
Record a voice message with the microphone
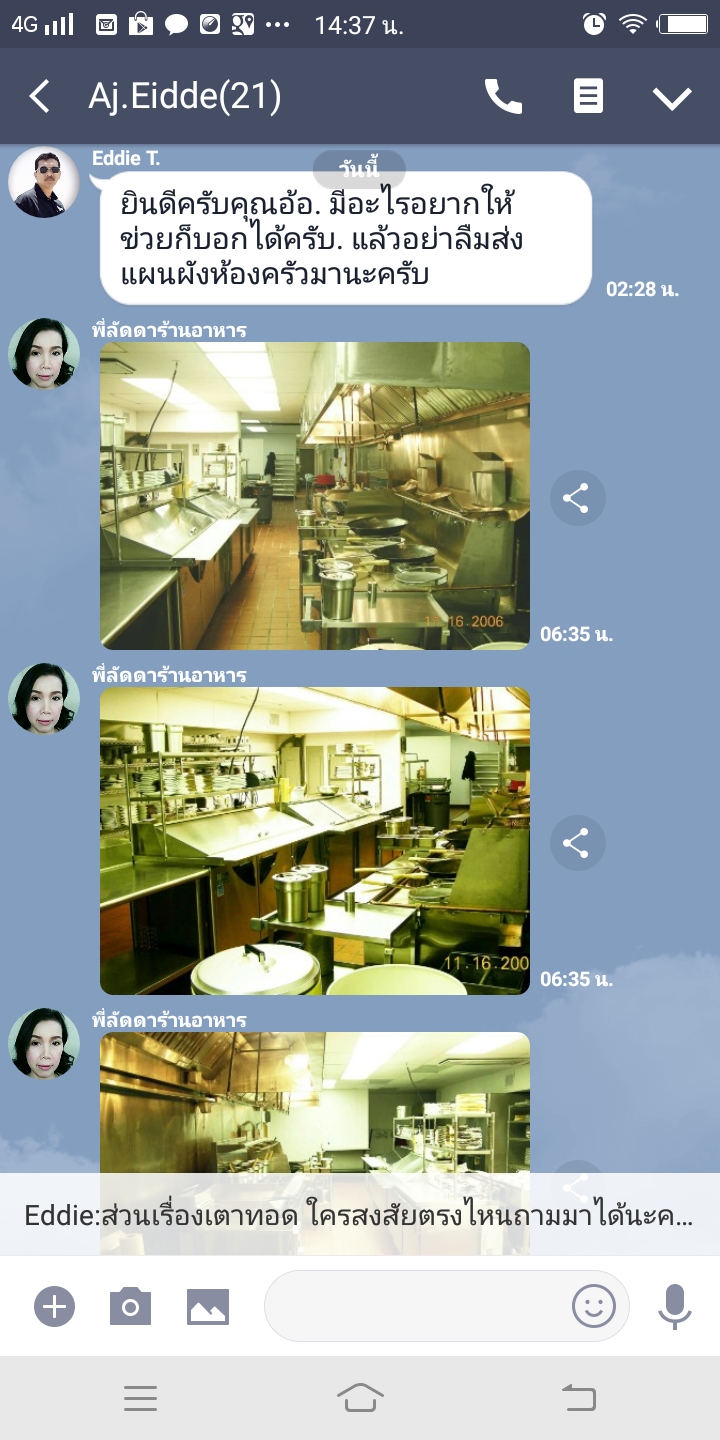tap(674, 1306)
